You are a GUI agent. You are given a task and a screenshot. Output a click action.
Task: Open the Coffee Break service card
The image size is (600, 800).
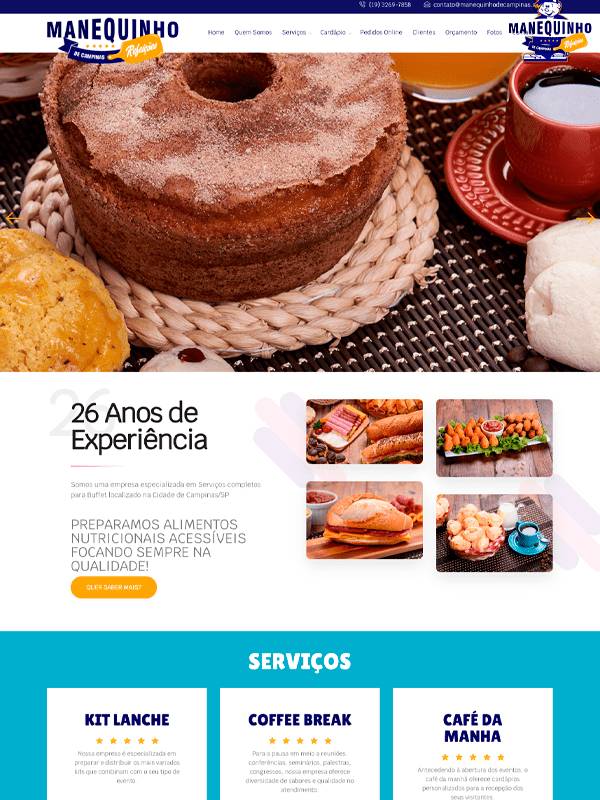point(300,719)
